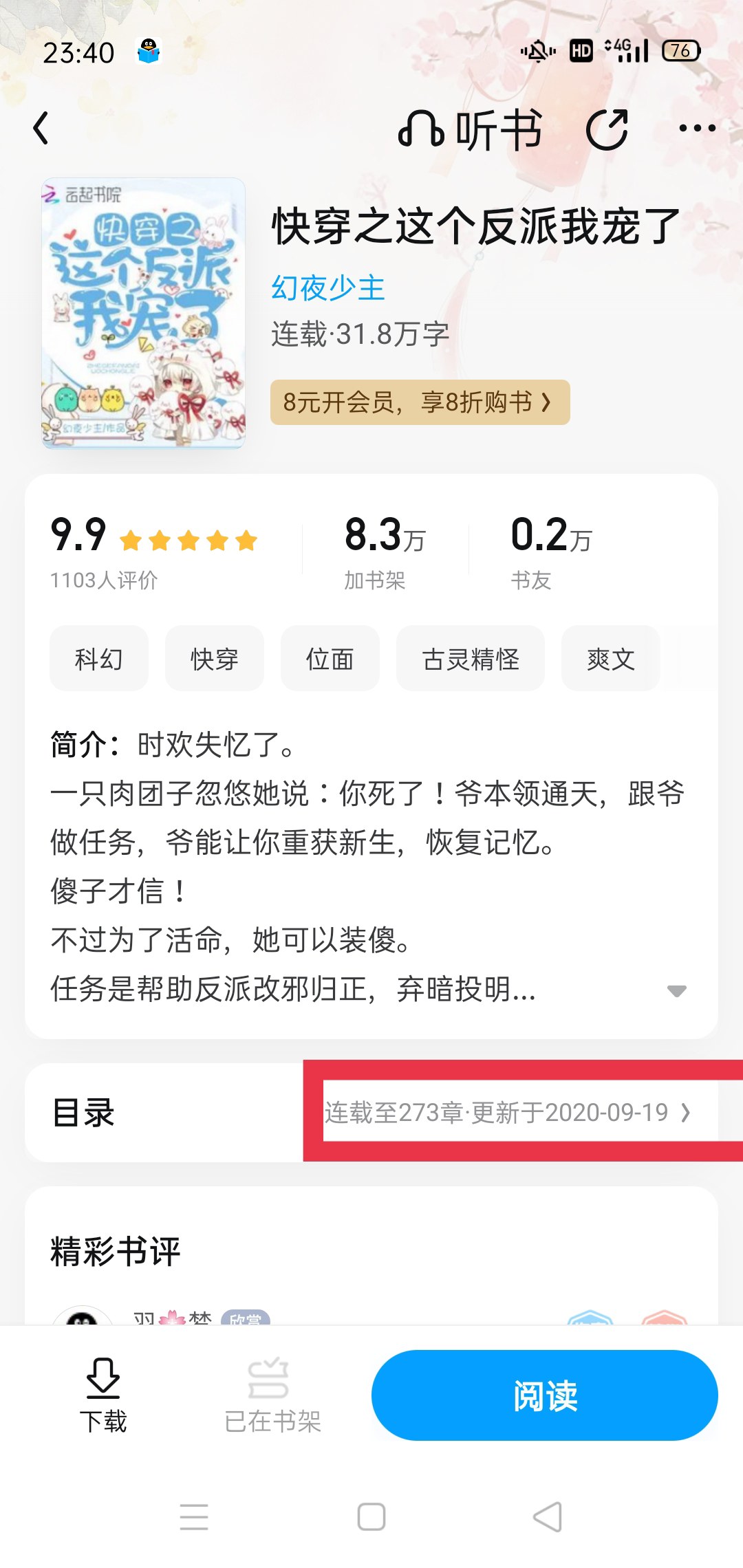This screenshot has height=1568, width=743.
Task: Open the book cover image
Action: 143,313
